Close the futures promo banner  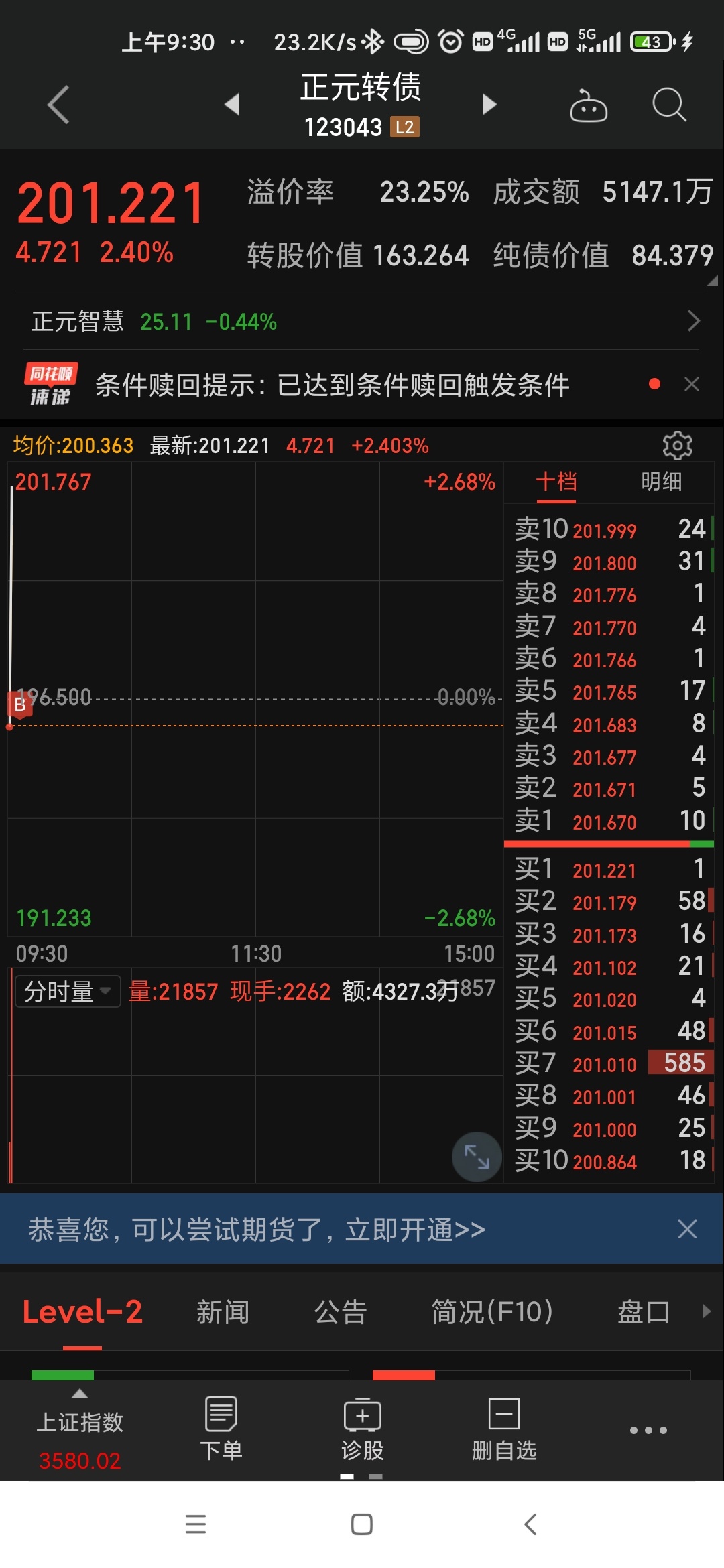click(x=687, y=1229)
